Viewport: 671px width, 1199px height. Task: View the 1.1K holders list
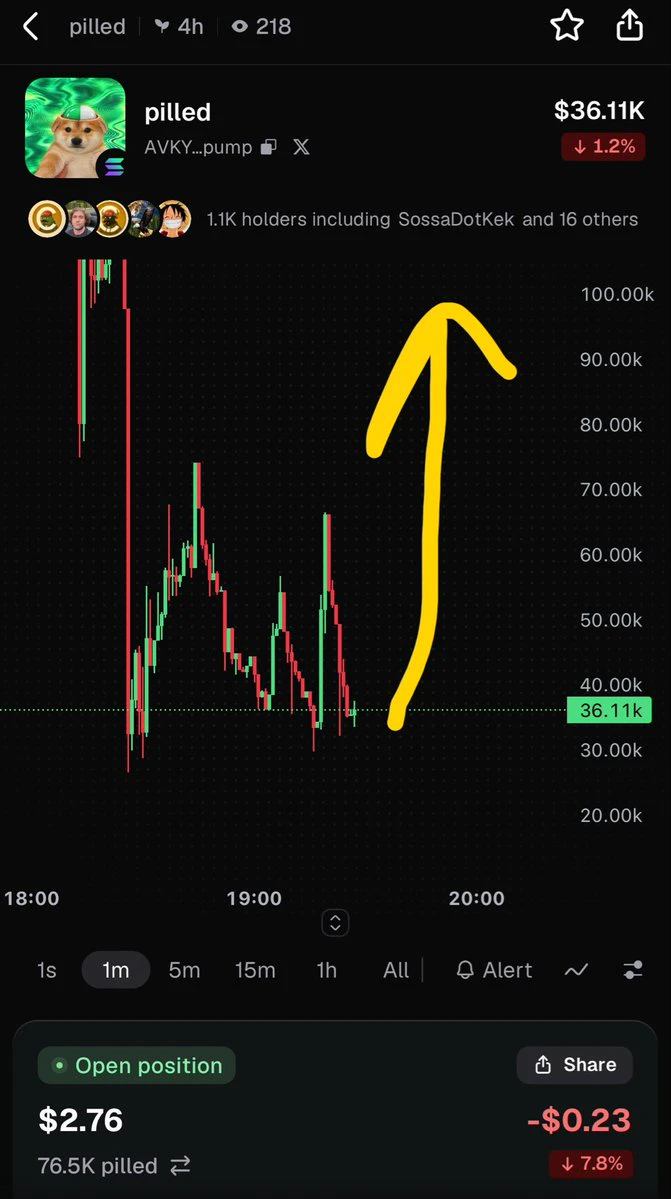coord(333,219)
